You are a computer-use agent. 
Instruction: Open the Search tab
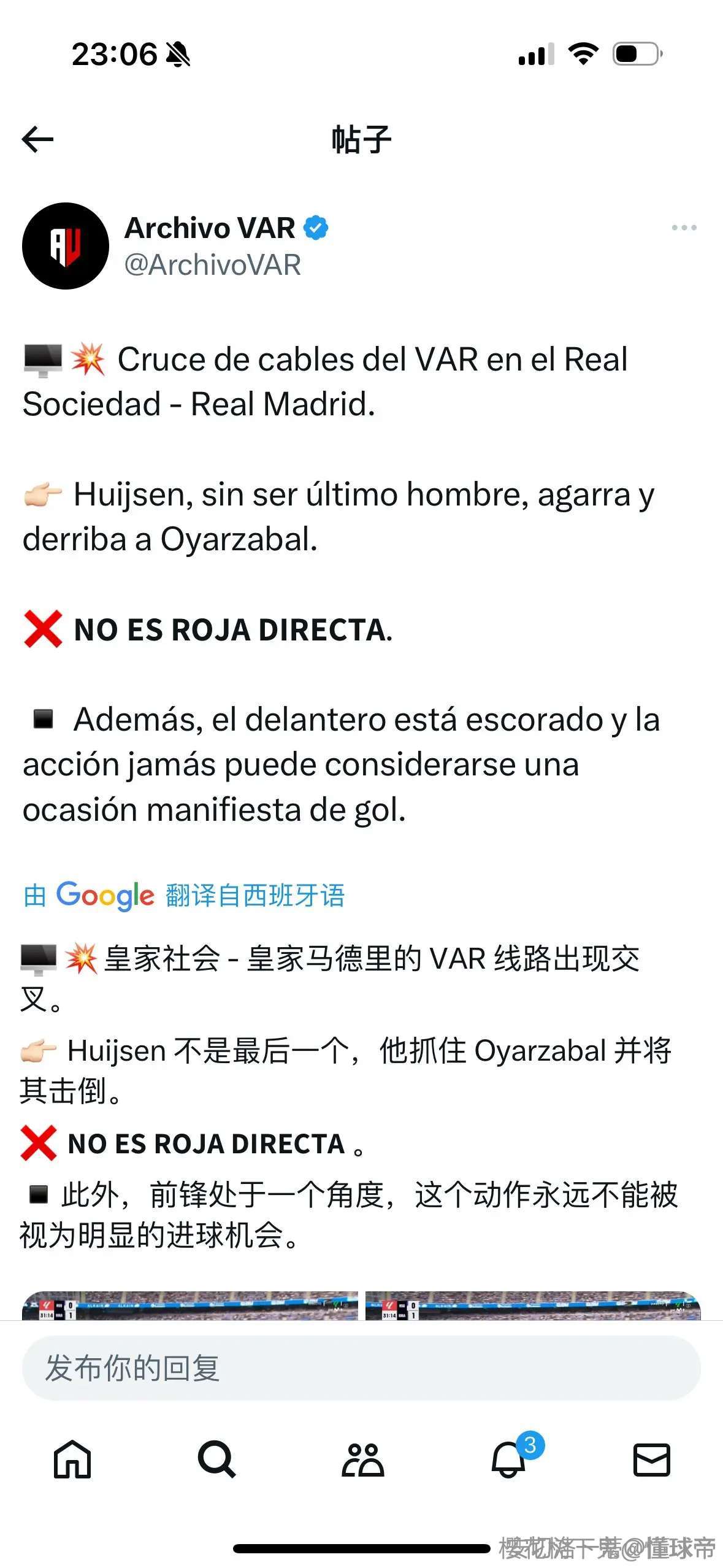tap(216, 1459)
